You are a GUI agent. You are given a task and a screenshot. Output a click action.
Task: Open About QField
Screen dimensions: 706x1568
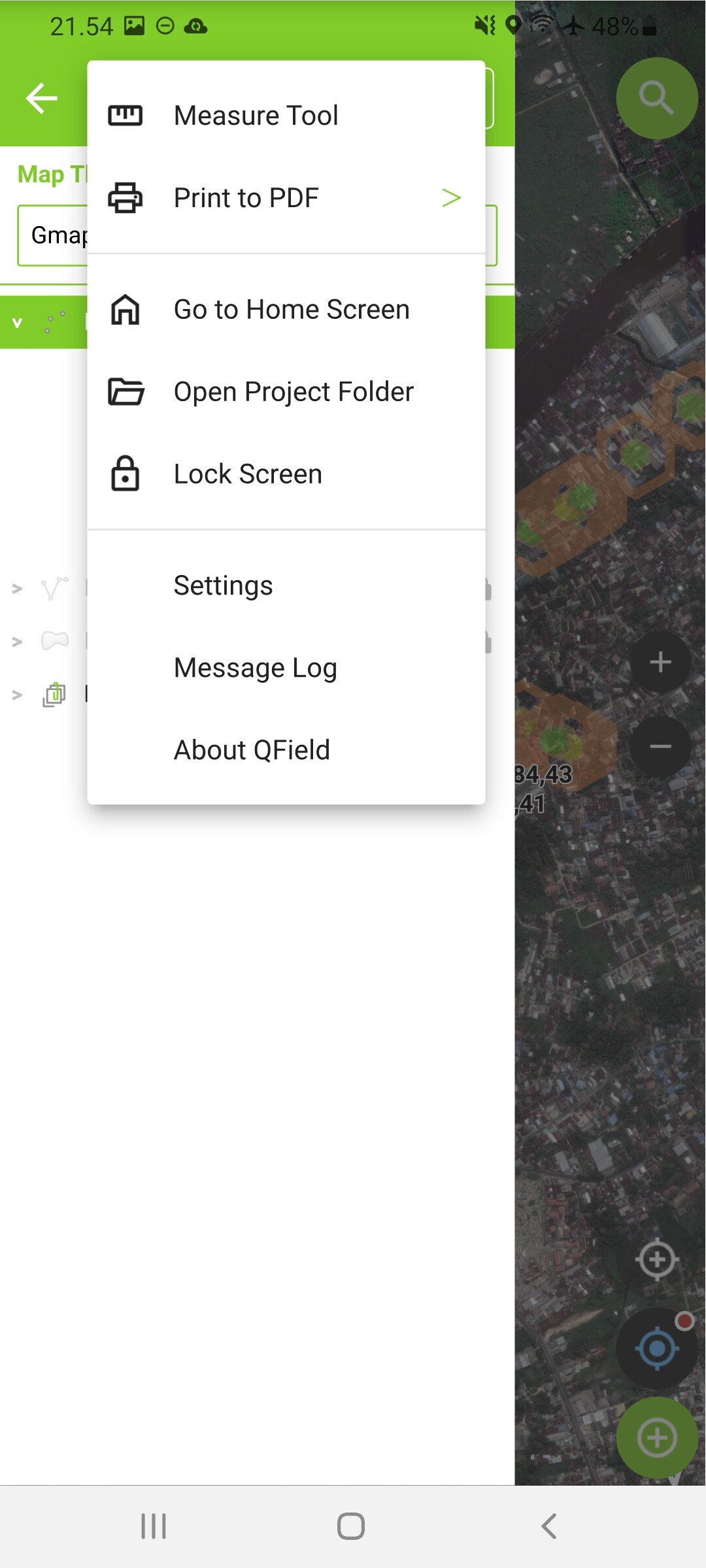(286, 750)
